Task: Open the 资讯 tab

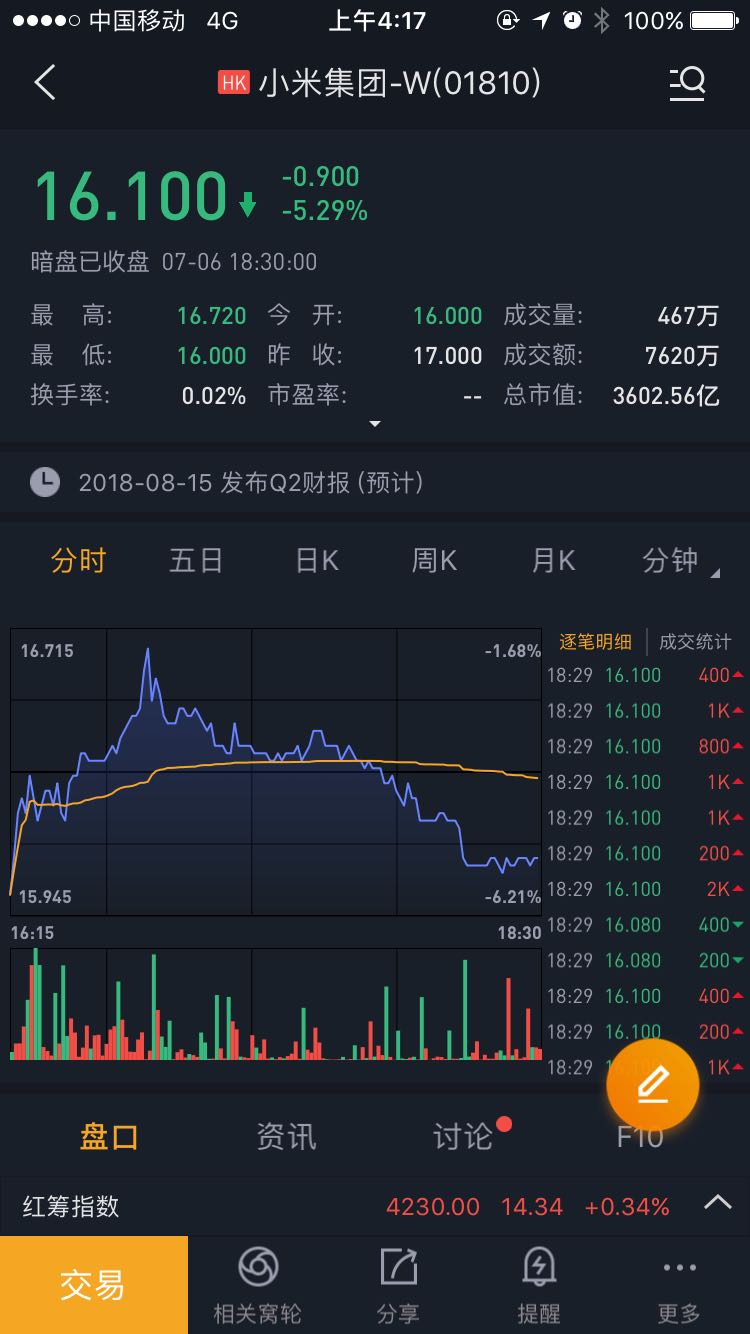Action: point(286,1137)
